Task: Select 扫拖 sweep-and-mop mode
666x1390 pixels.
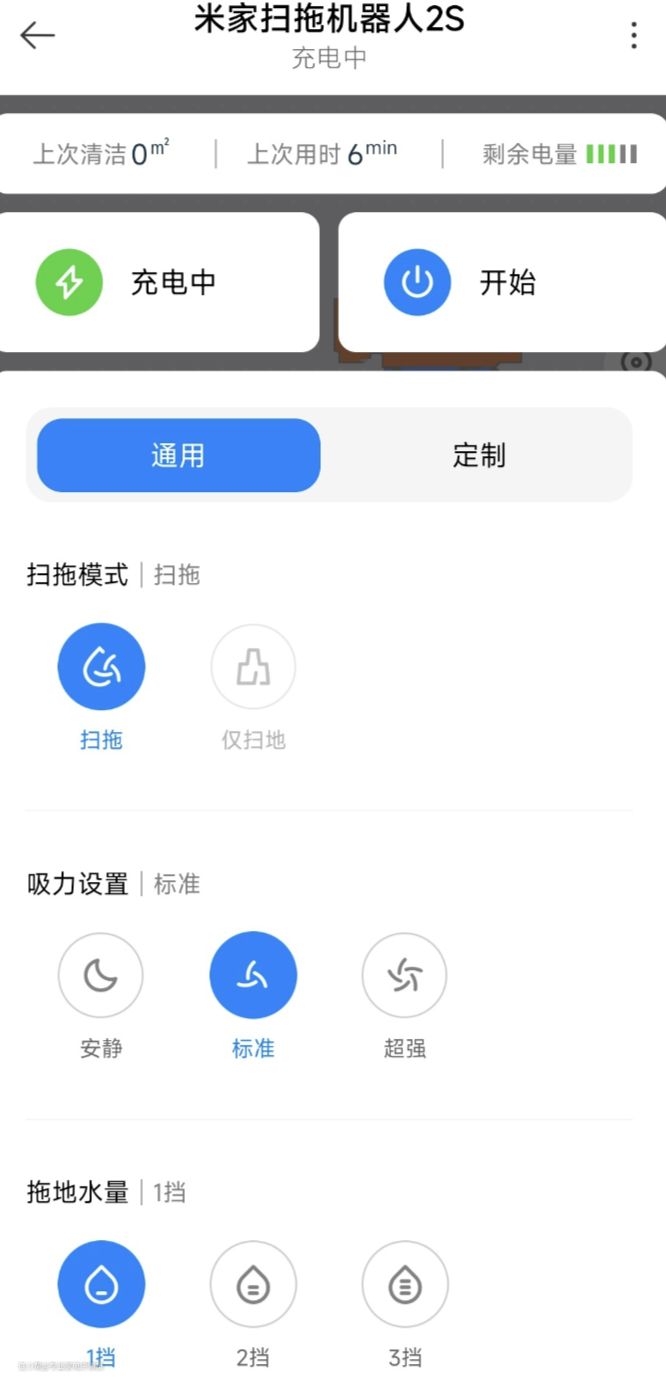Action: 101,667
